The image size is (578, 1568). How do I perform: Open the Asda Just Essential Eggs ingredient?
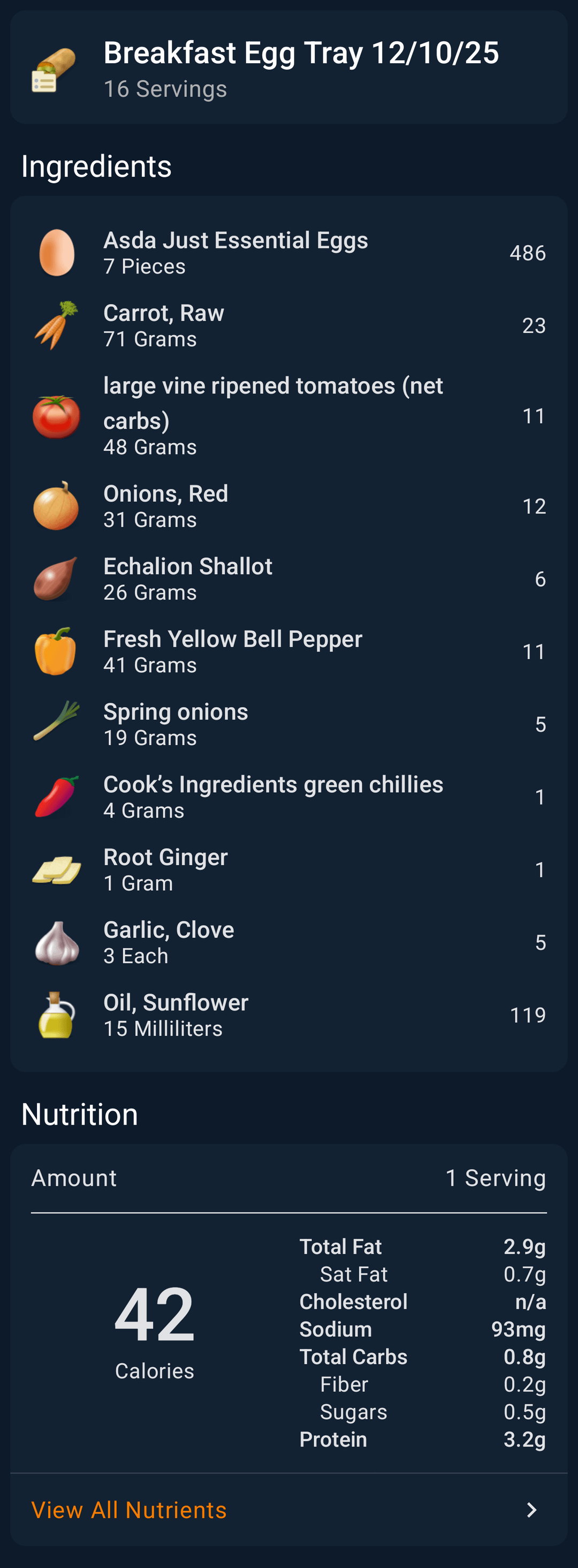[288, 253]
